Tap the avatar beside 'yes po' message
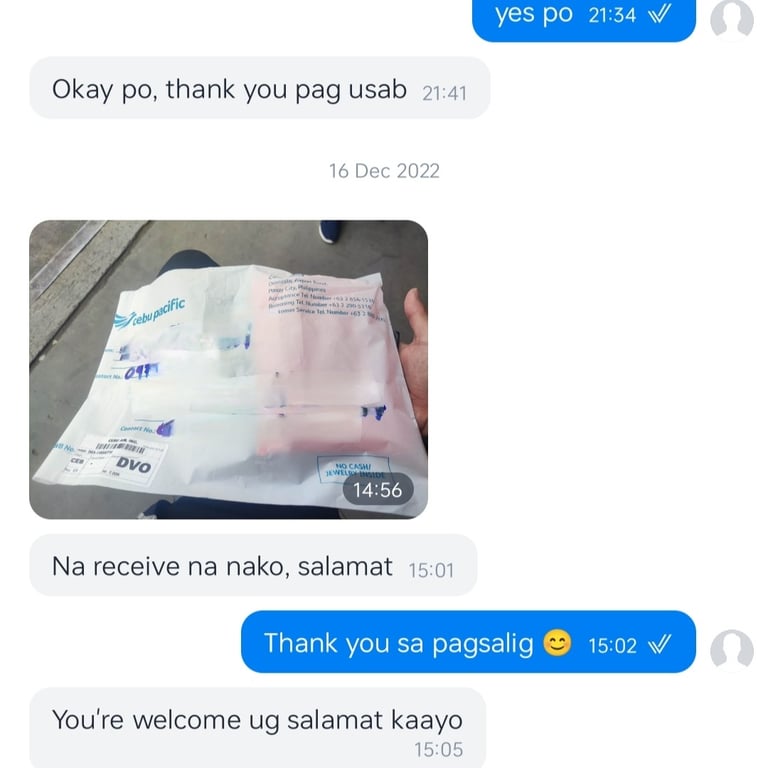768x768 pixels. (731, 19)
